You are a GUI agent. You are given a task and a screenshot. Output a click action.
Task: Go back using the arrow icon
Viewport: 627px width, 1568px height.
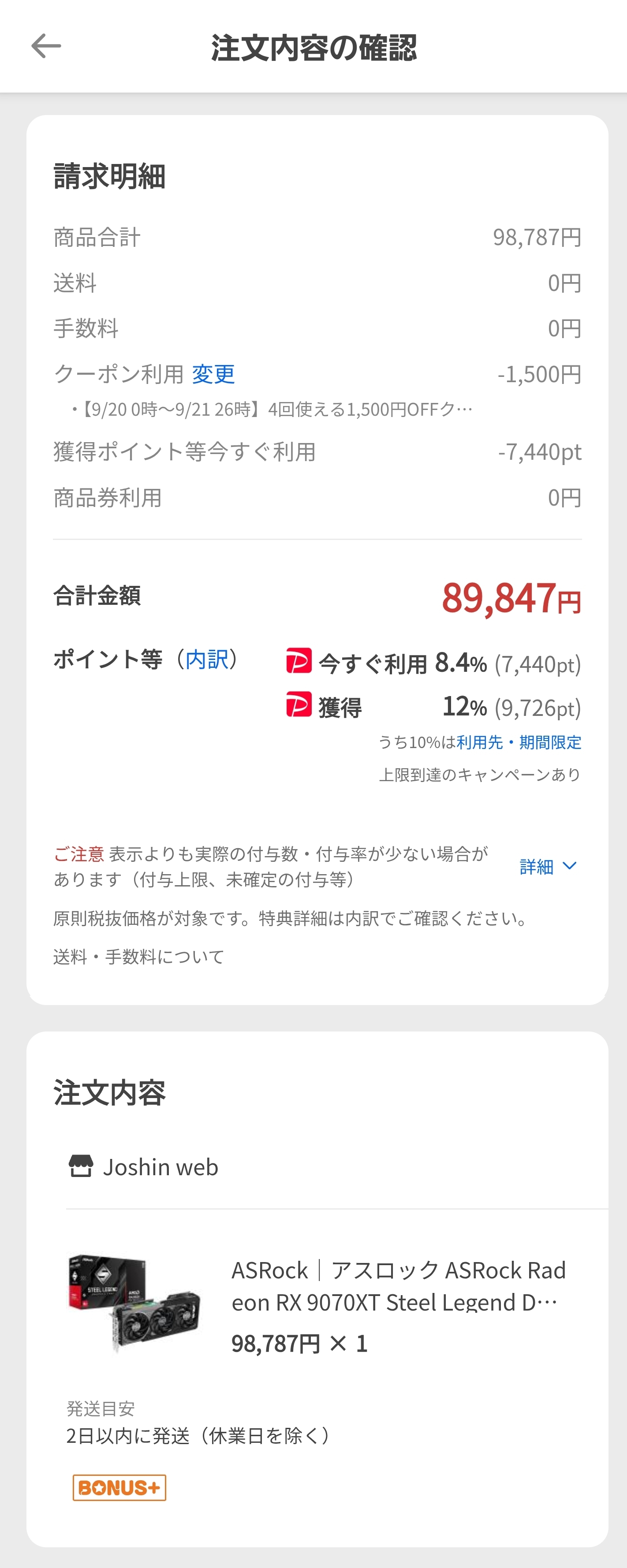tap(46, 46)
